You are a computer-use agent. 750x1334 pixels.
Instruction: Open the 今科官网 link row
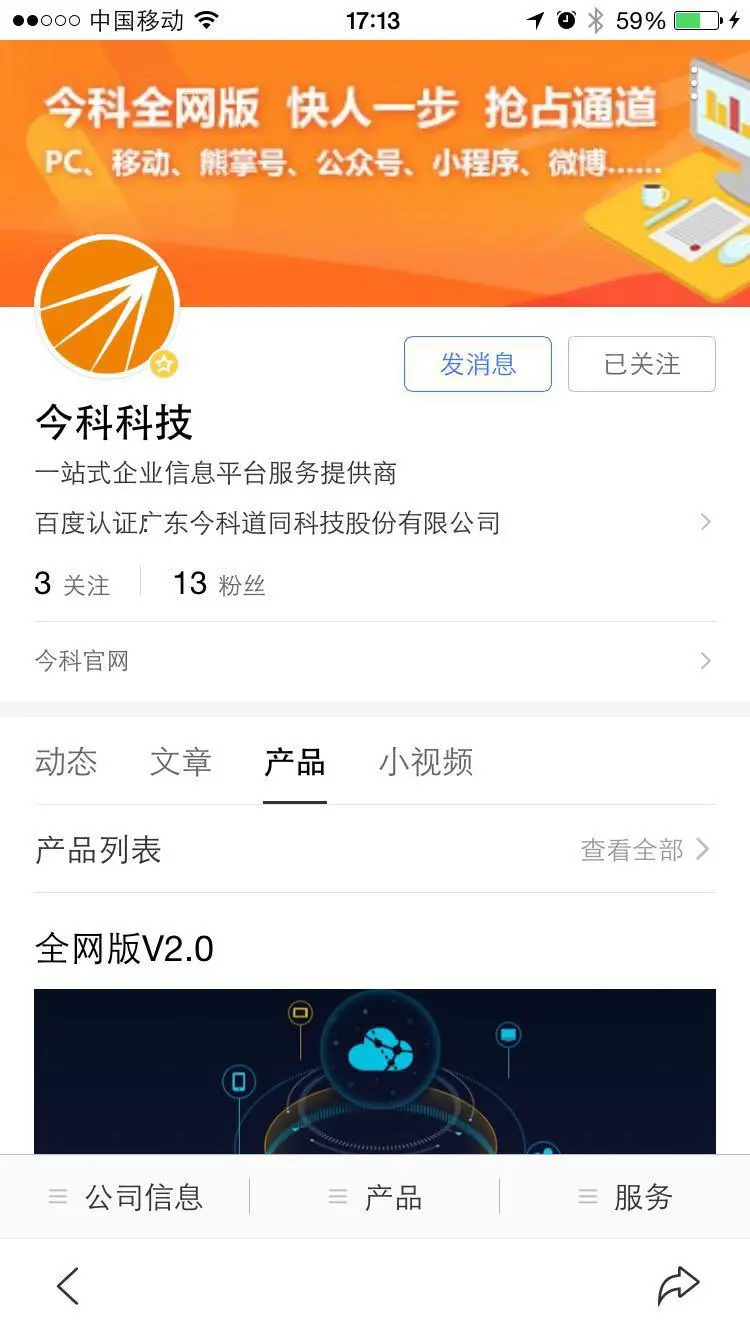(x=374, y=661)
